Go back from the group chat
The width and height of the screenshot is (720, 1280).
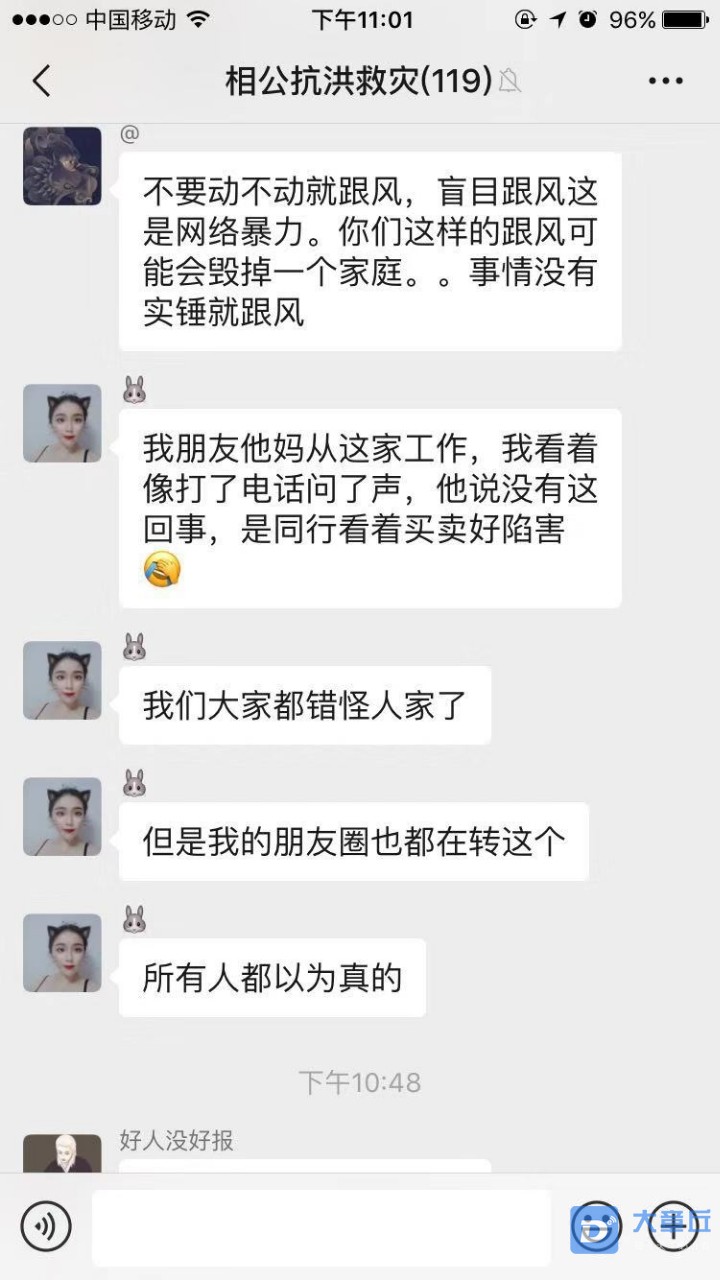pos(42,81)
